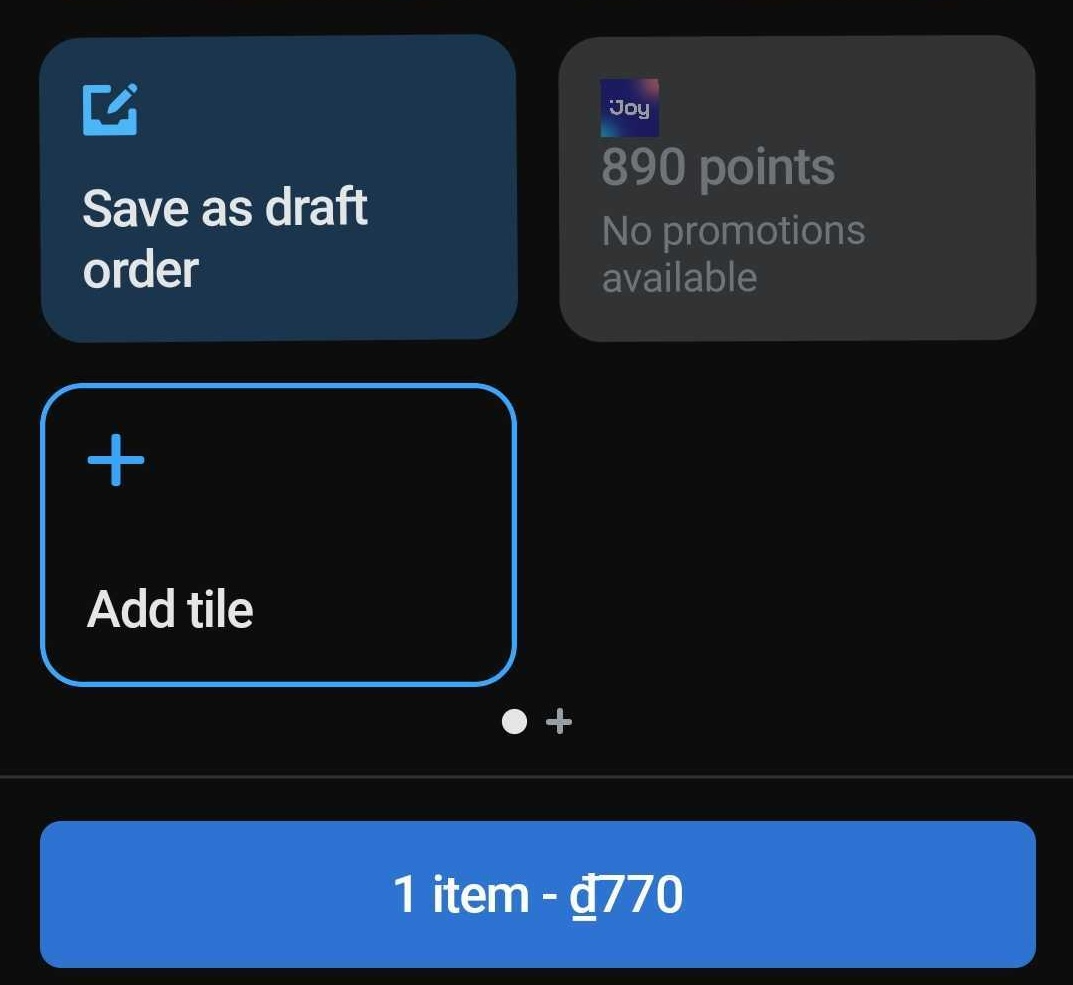Screen dimensions: 1073x985
Task: Tap the Save as draft order tile
Action: [278, 189]
